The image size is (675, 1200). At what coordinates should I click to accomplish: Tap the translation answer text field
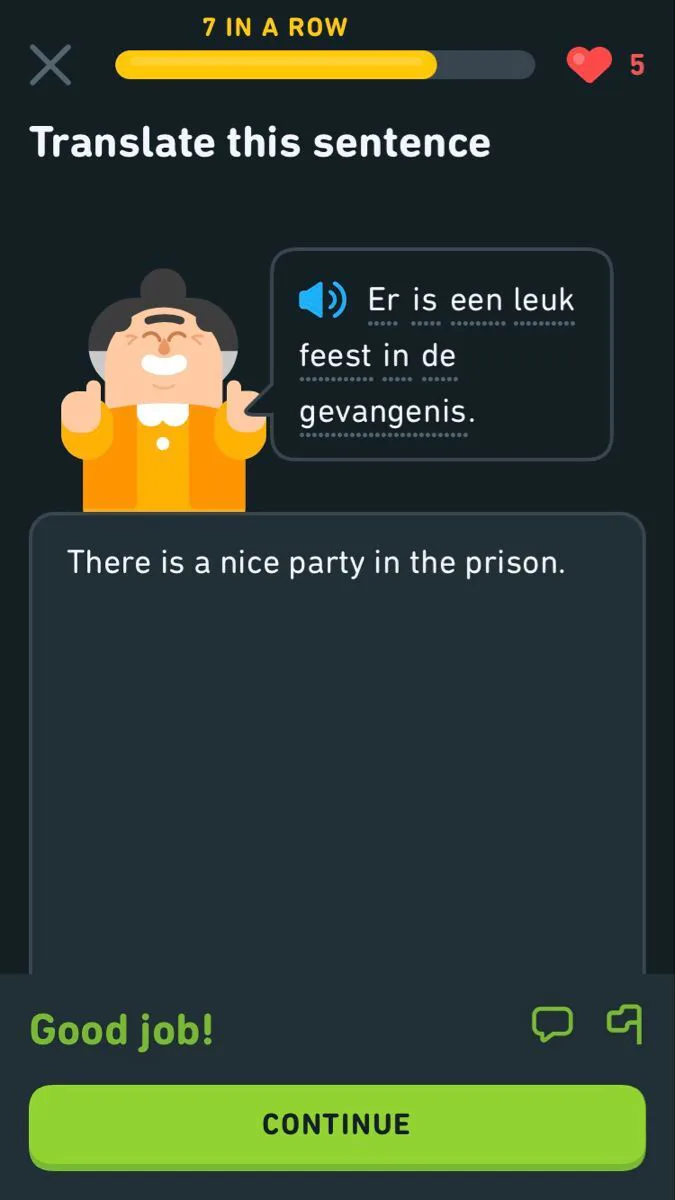(x=337, y=743)
